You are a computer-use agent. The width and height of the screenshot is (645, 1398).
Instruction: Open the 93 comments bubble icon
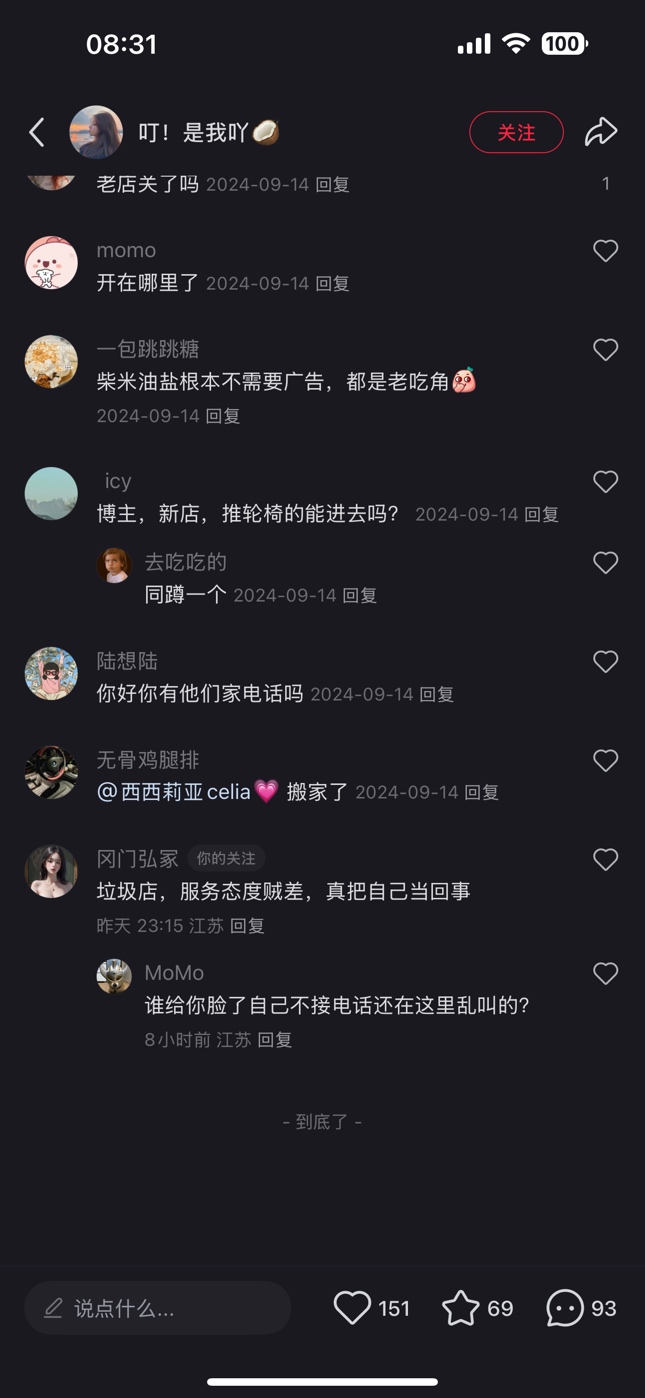coord(565,1308)
